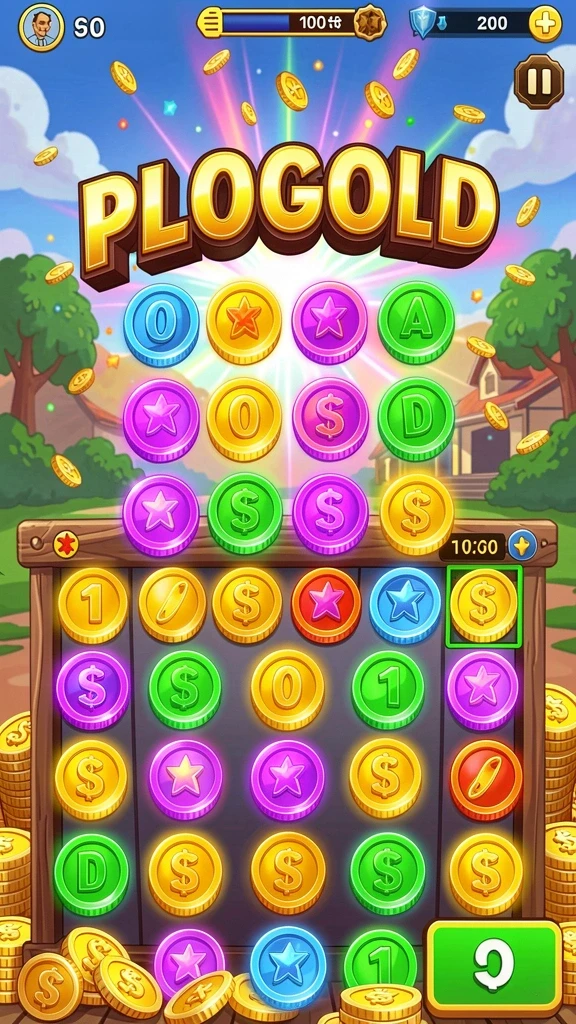Pause the game
This screenshot has width=576, height=1024.
(x=539, y=81)
